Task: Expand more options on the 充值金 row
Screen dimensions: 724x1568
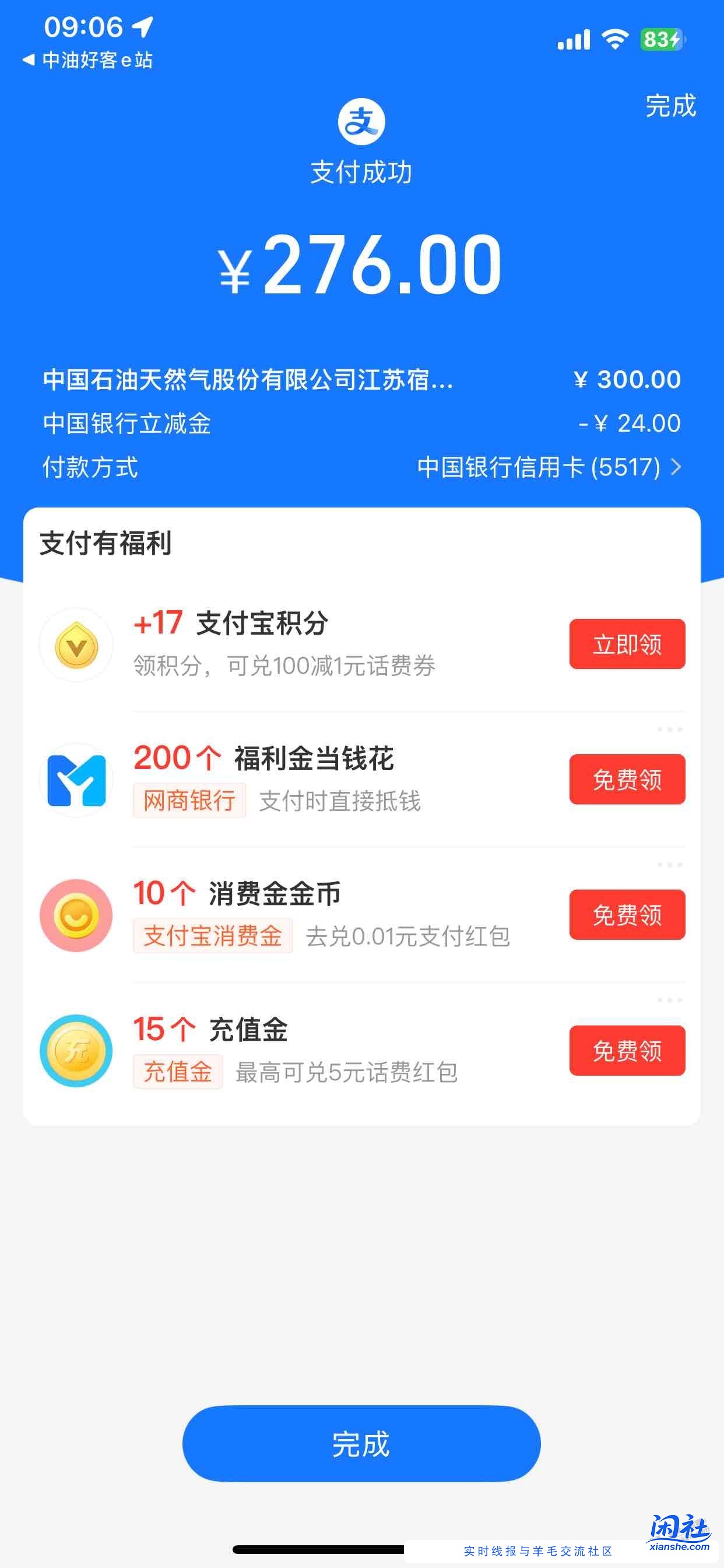Action: 669,998
